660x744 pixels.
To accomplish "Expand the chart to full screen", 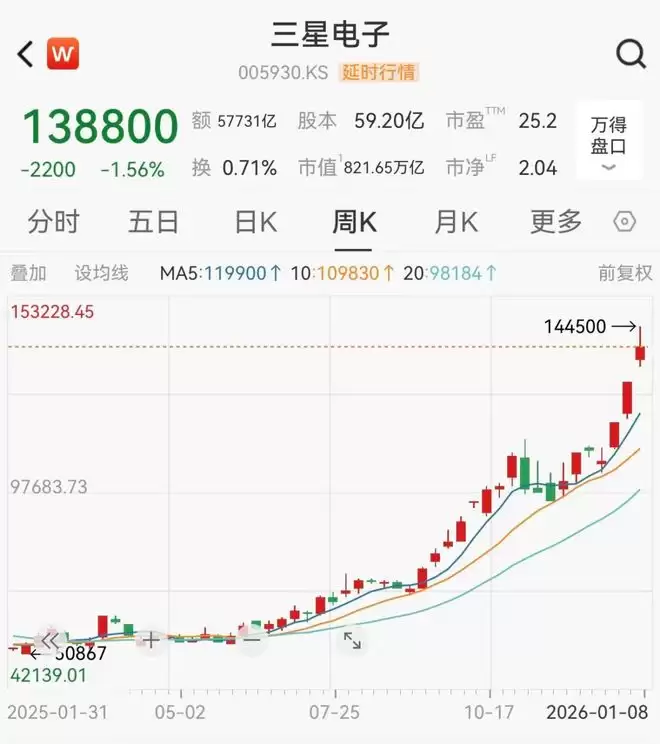I will point(352,640).
